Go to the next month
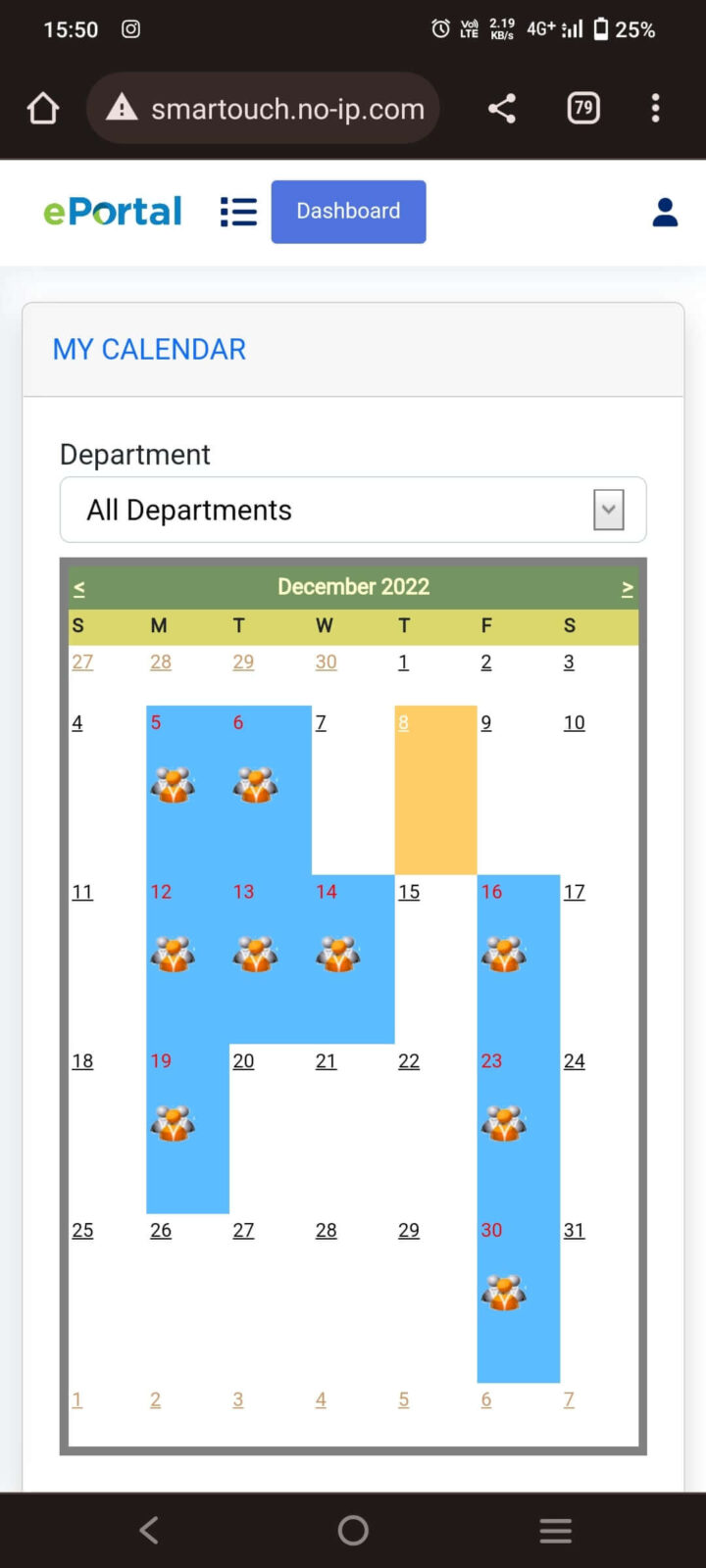Screen dimensions: 706x1568 coord(628,587)
